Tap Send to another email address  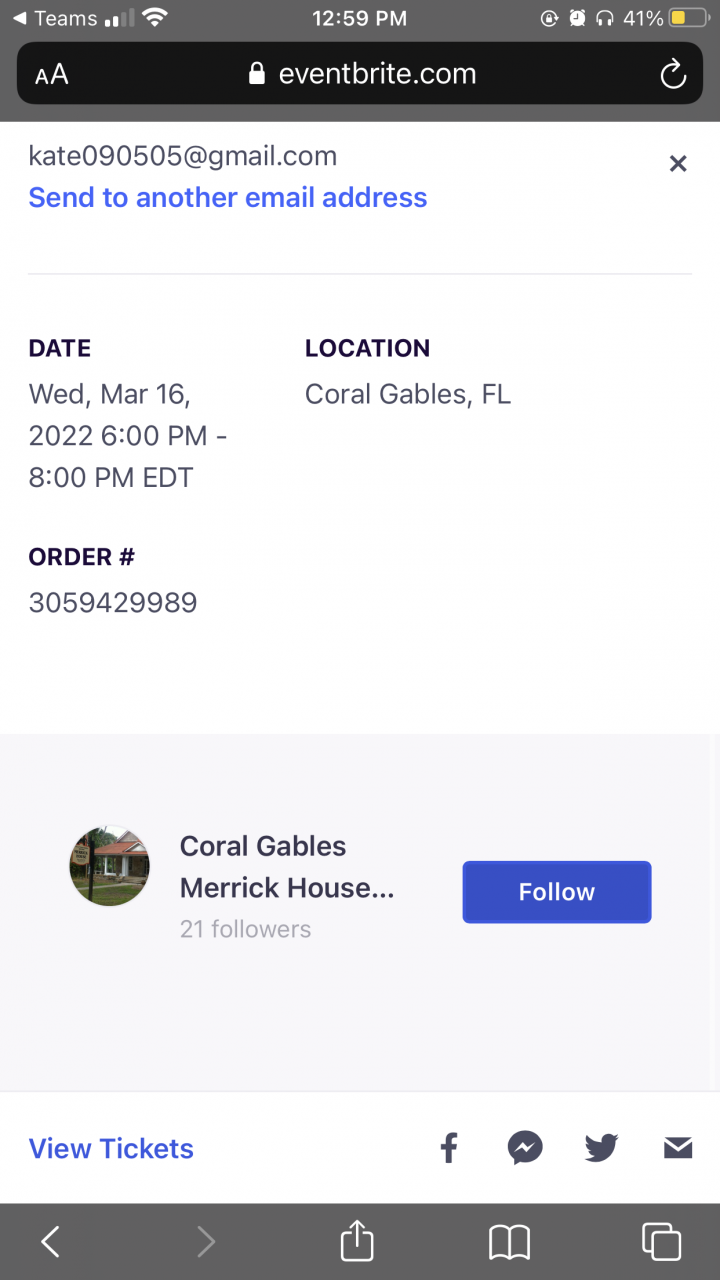(x=228, y=198)
